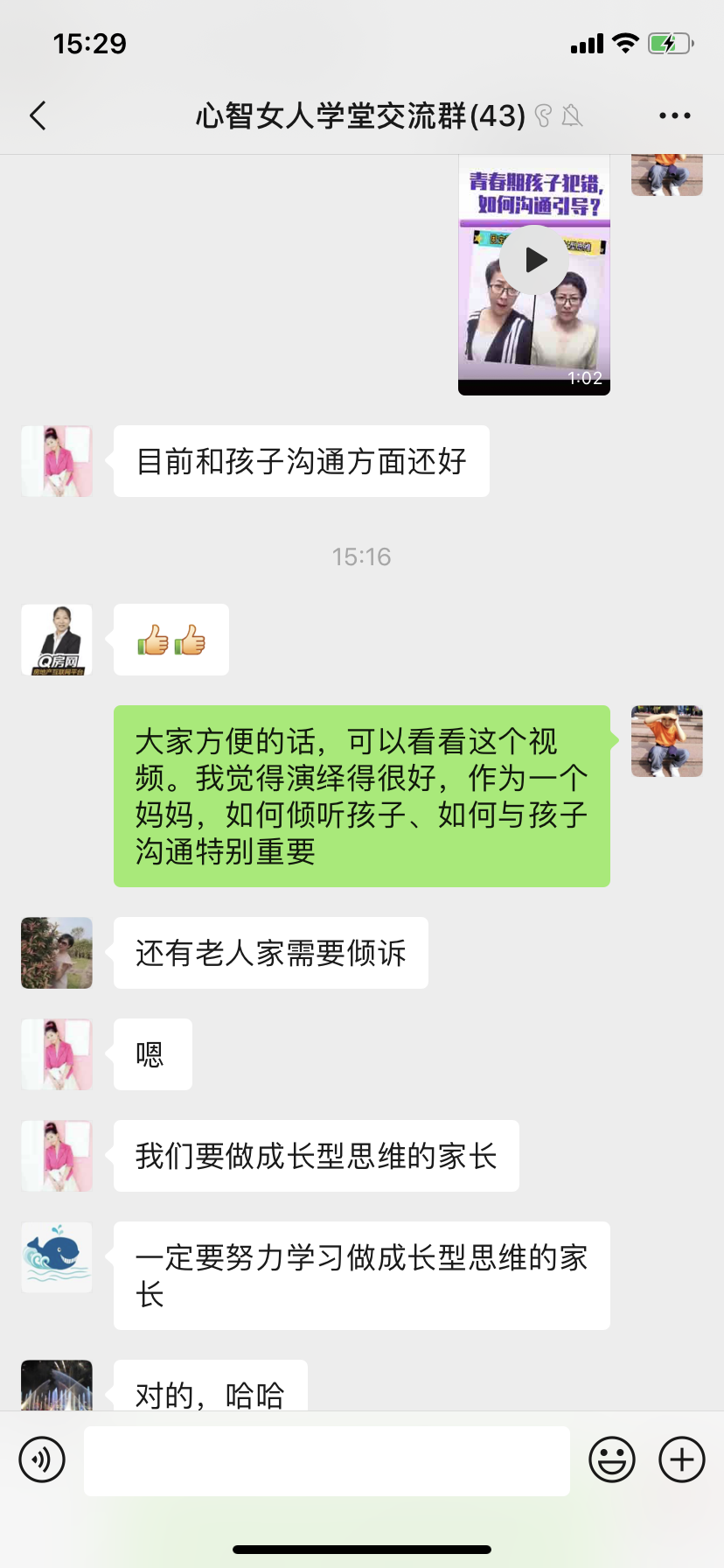The width and height of the screenshot is (724, 1568).
Task: Go back to the chat list
Action: [38, 115]
